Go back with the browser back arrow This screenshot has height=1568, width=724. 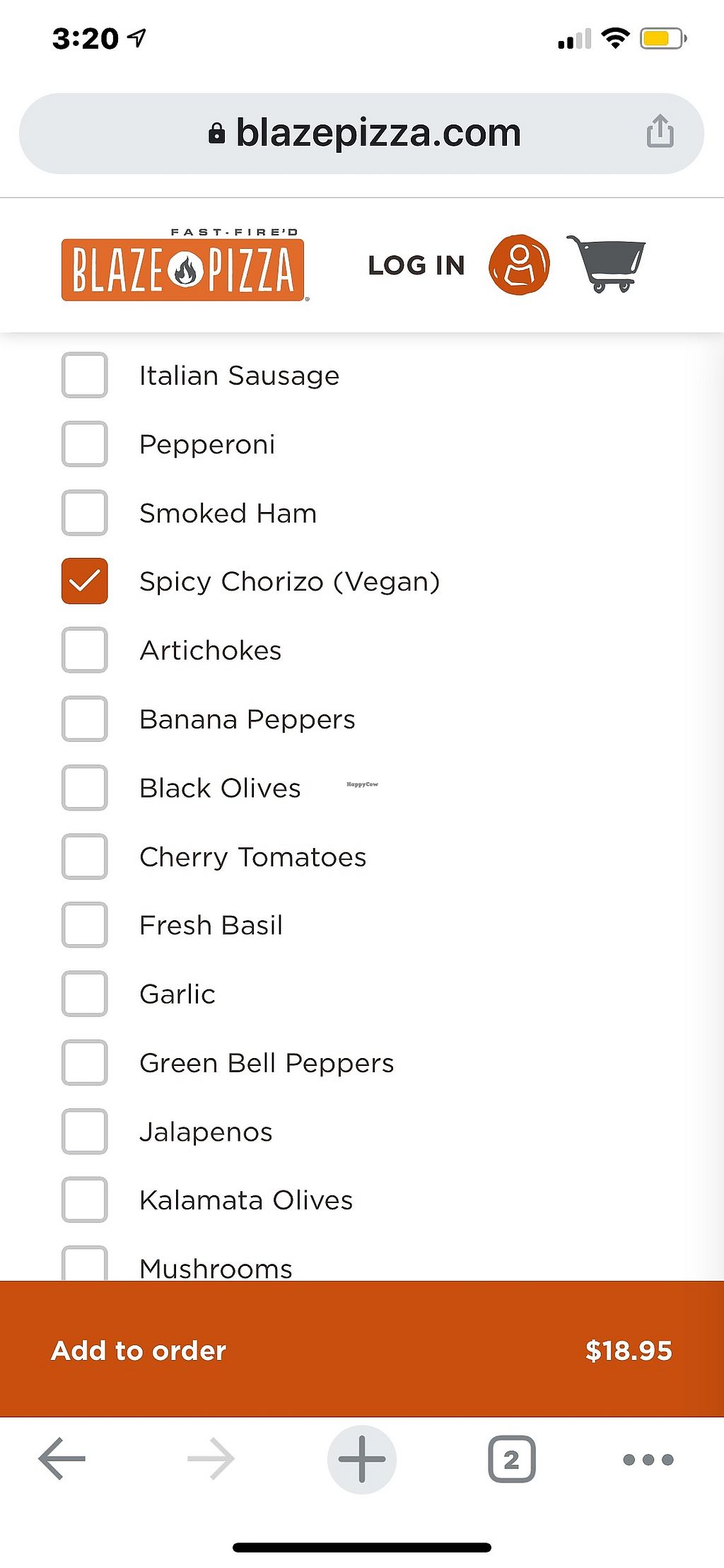tap(62, 1459)
